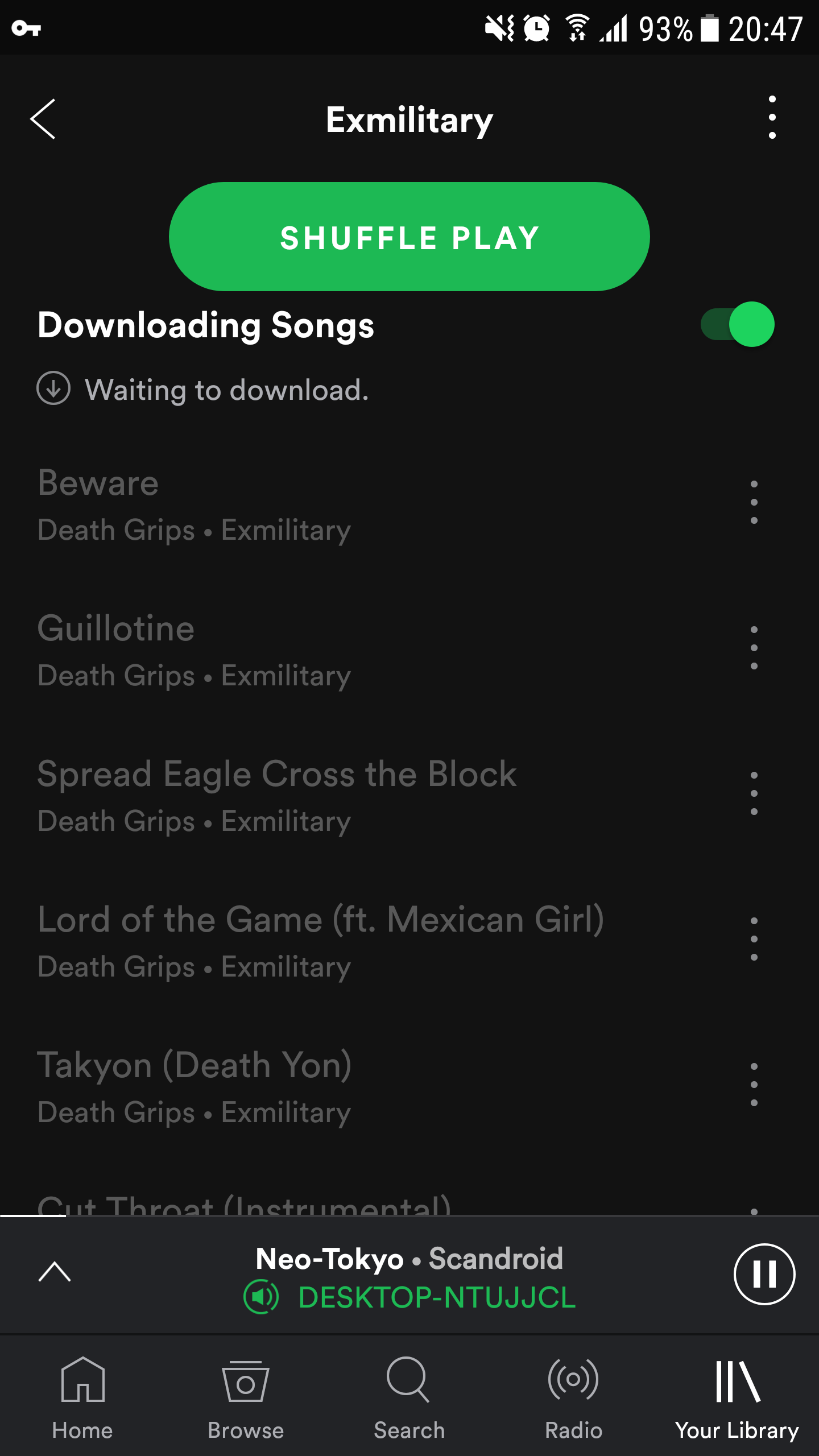Expand the now playing bar
The height and width of the screenshot is (1456, 819).
click(x=55, y=1272)
